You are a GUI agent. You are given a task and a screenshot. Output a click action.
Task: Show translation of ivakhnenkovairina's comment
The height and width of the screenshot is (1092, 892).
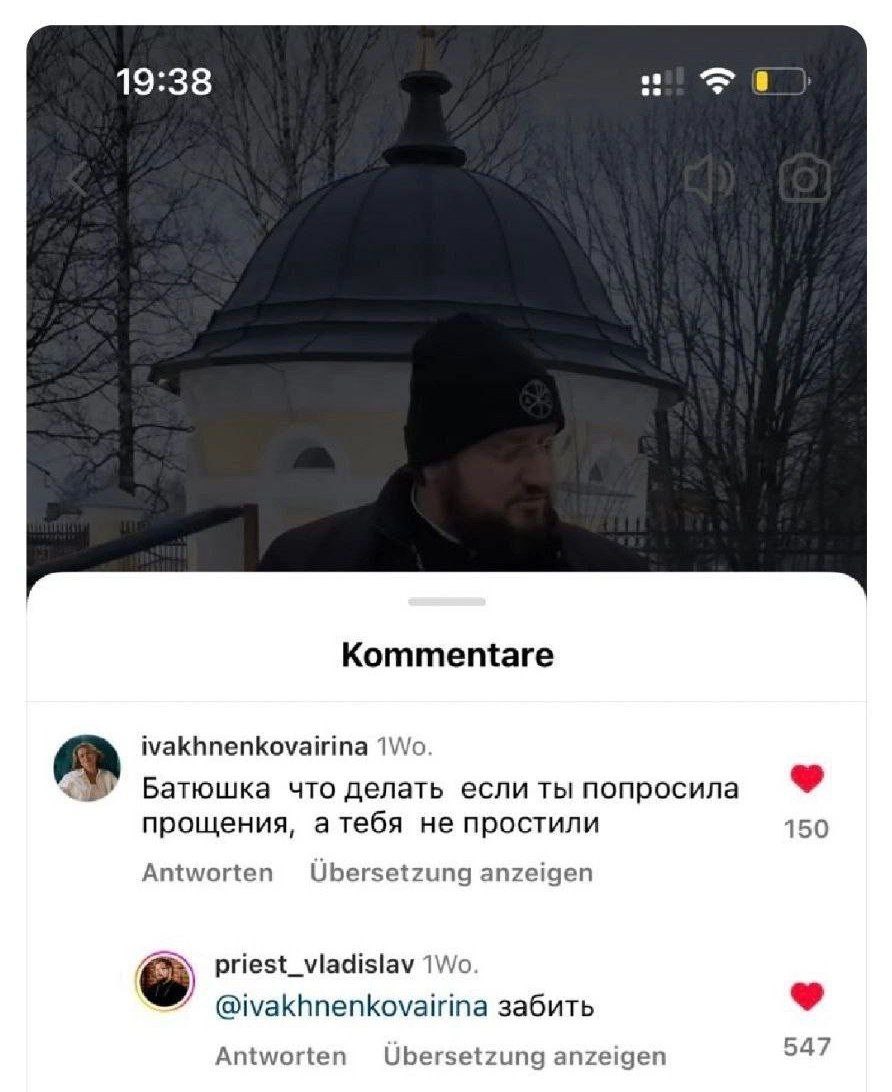pos(451,872)
